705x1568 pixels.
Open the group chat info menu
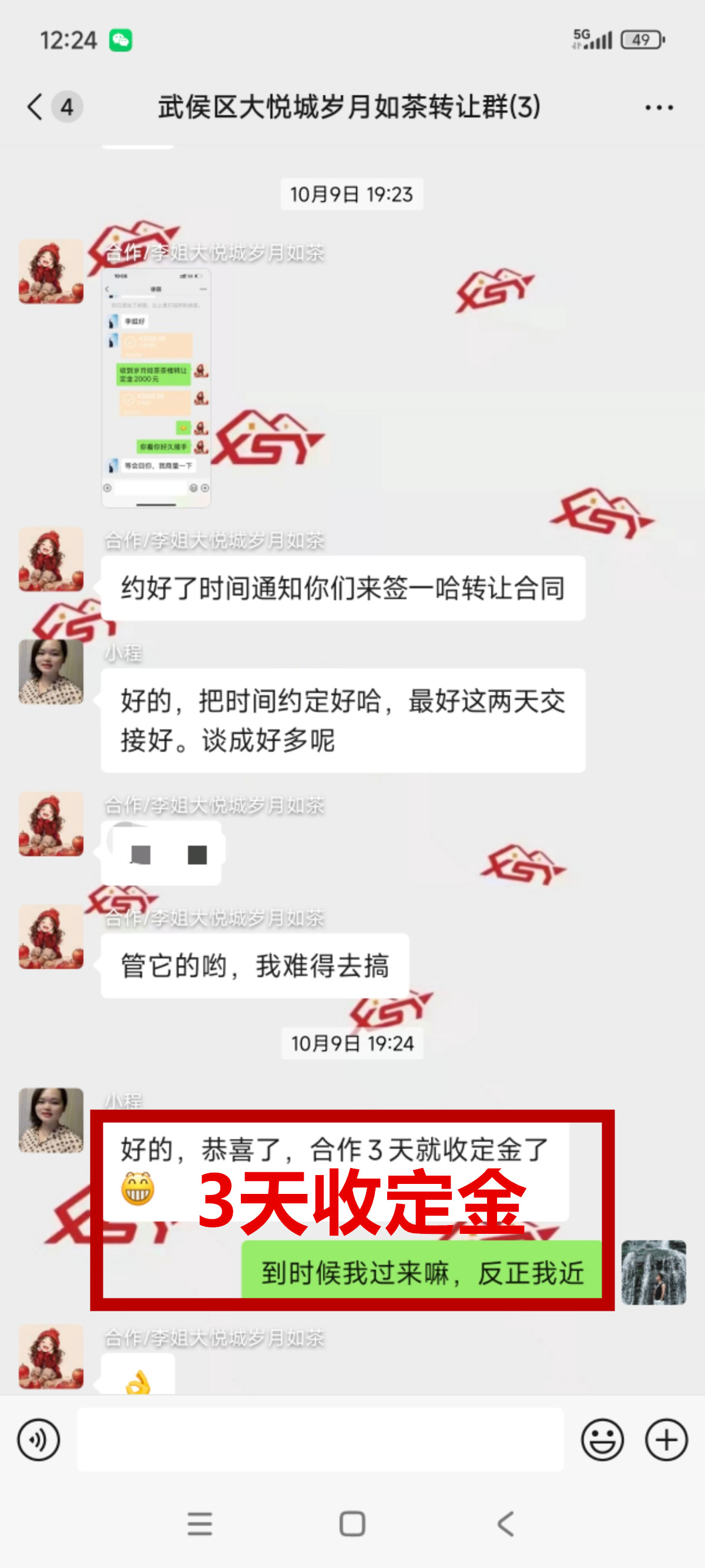tap(659, 107)
